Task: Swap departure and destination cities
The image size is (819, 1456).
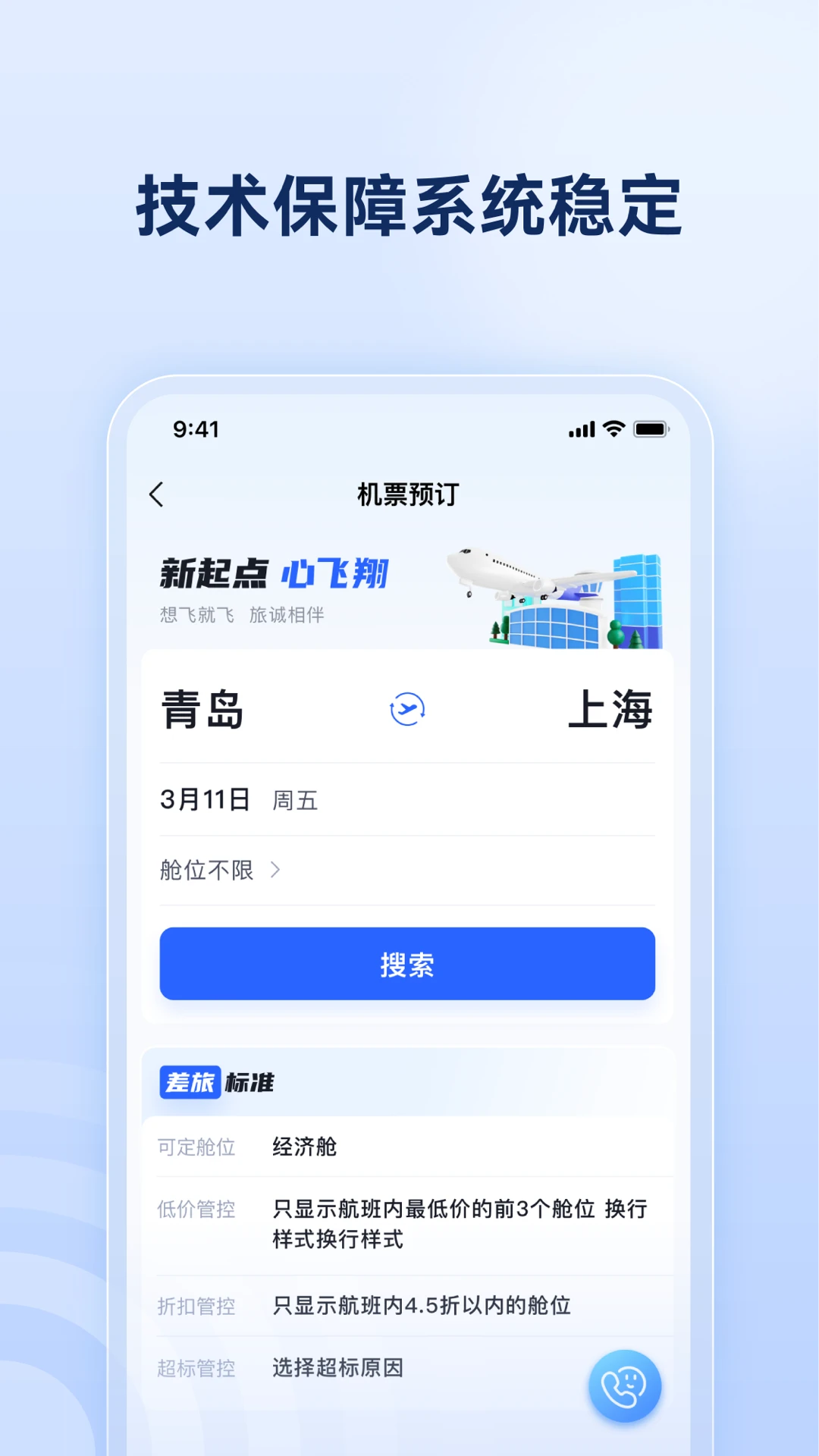Action: (x=407, y=708)
